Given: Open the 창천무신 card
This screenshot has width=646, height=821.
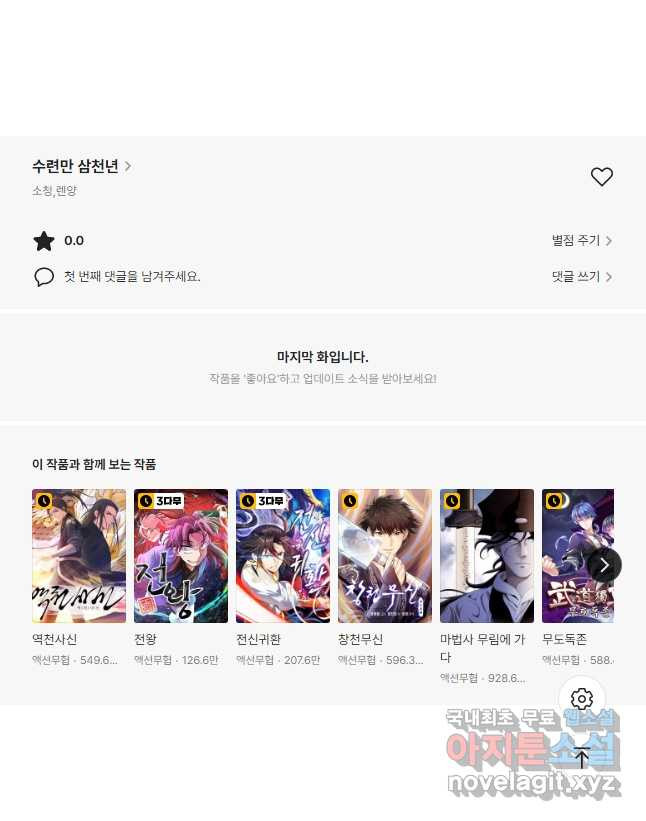Looking at the screenshot, I should click(385, 556).
